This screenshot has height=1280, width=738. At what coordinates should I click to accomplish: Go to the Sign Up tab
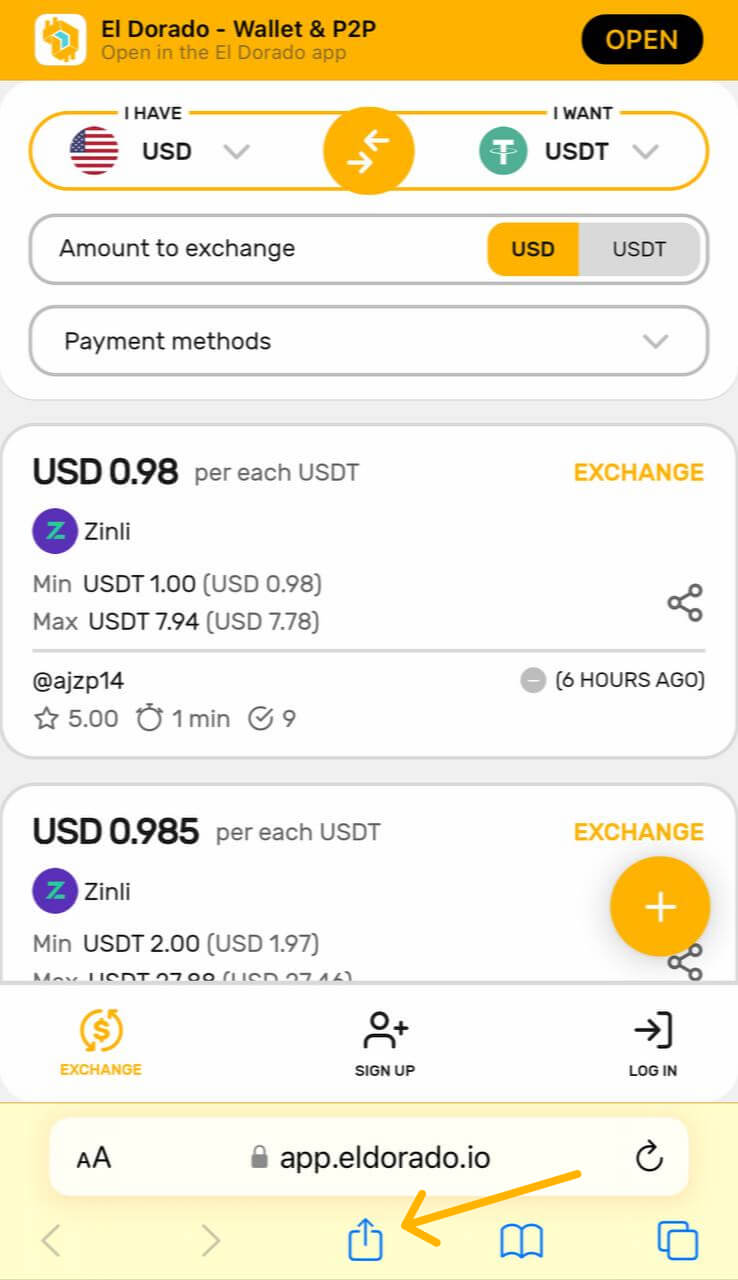tap(385, 1044)
